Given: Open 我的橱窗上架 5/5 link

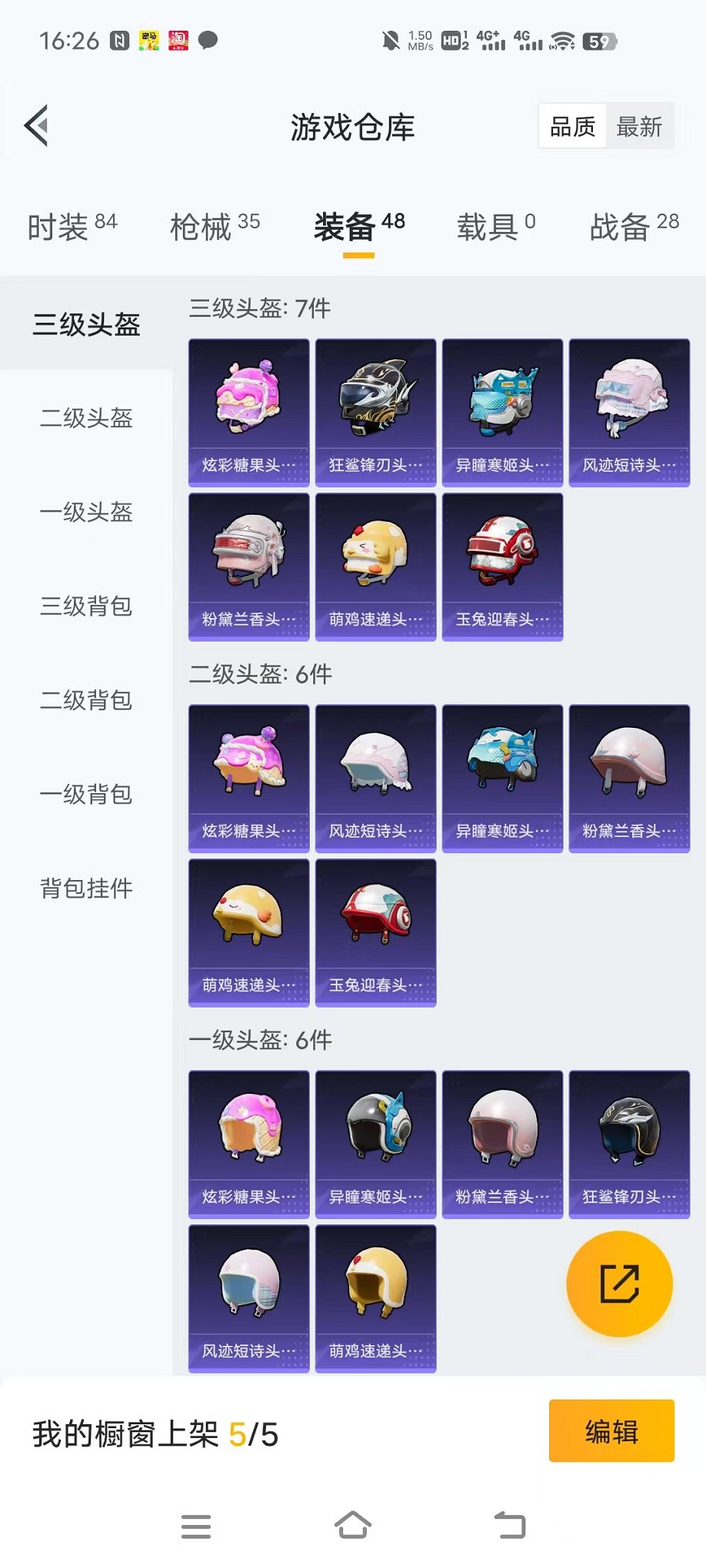Looking at the screenshot, I should pyautogui.click(x=154, y=1432).
